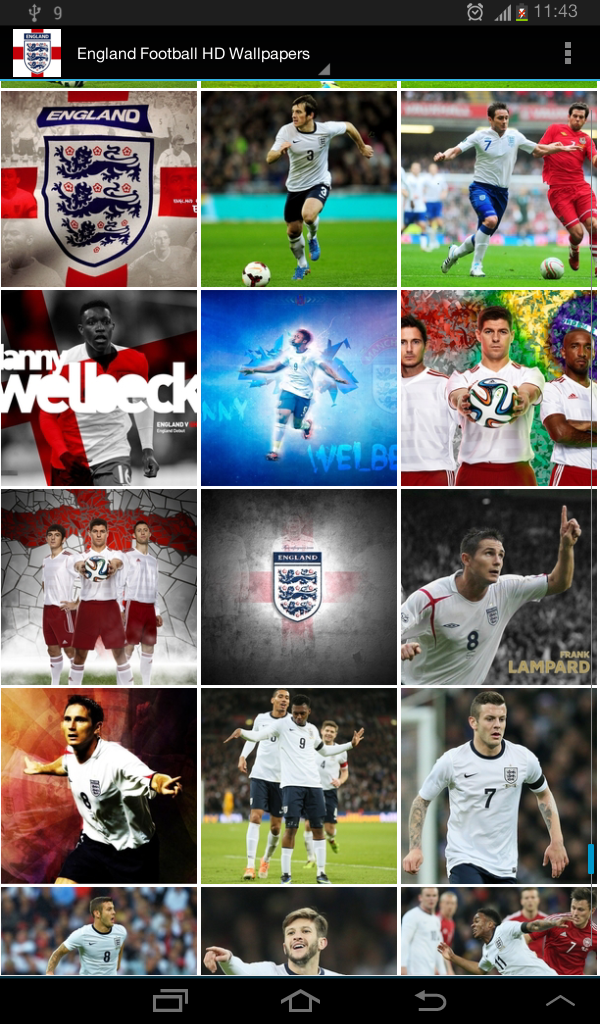Open the number 3 player dribbling wallpaper
This screenshot has width=600, height=1024.
(x=299, y=189)
